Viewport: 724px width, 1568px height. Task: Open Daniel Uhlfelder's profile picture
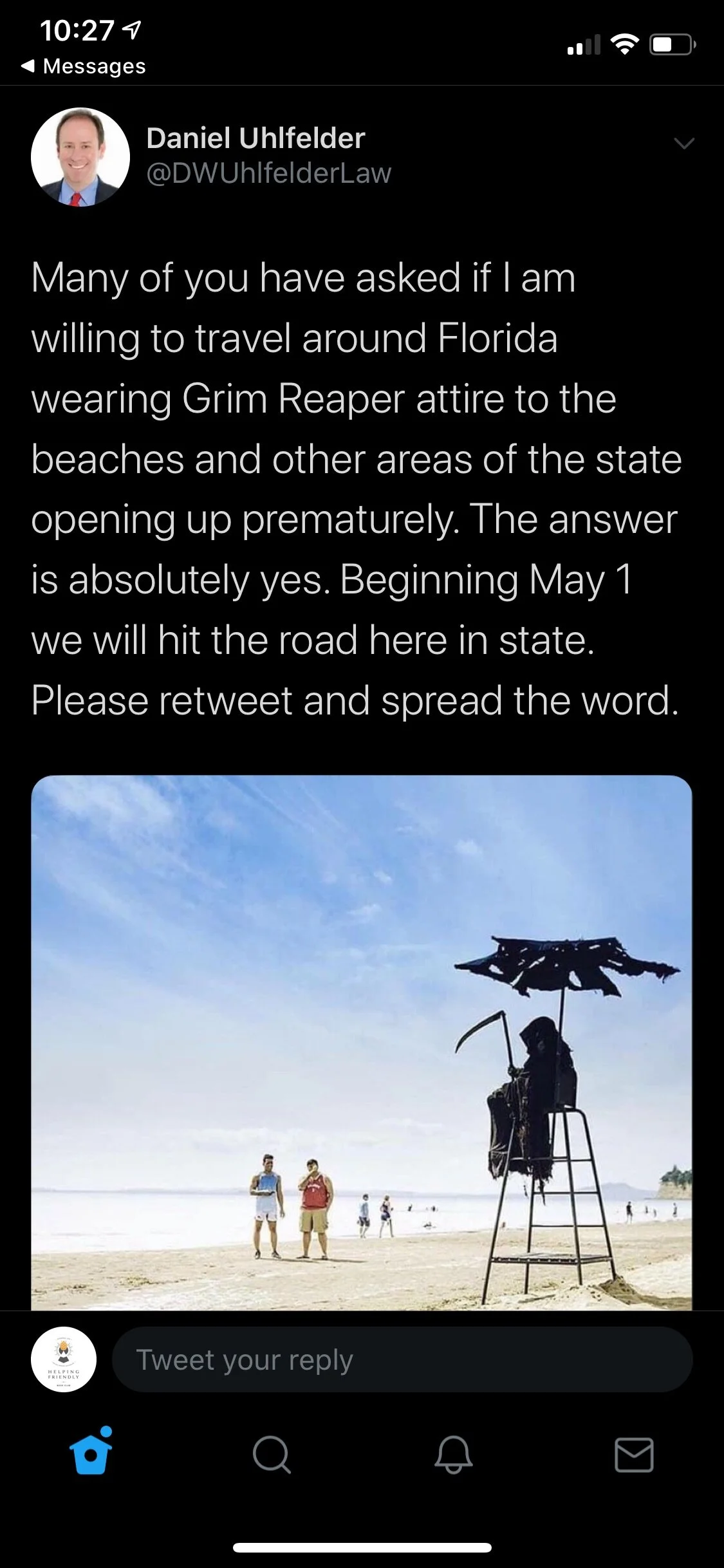(80, 157)
